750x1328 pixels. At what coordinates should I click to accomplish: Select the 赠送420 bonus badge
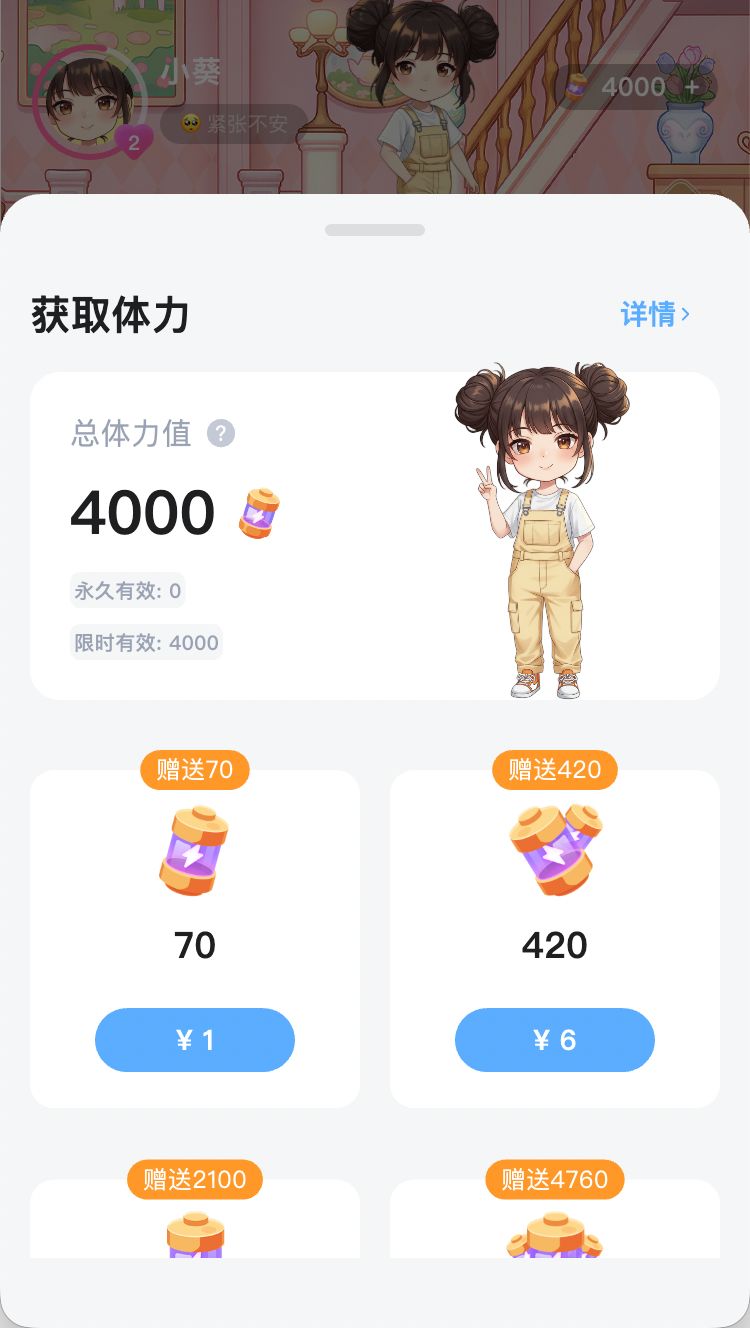(555, 770)
